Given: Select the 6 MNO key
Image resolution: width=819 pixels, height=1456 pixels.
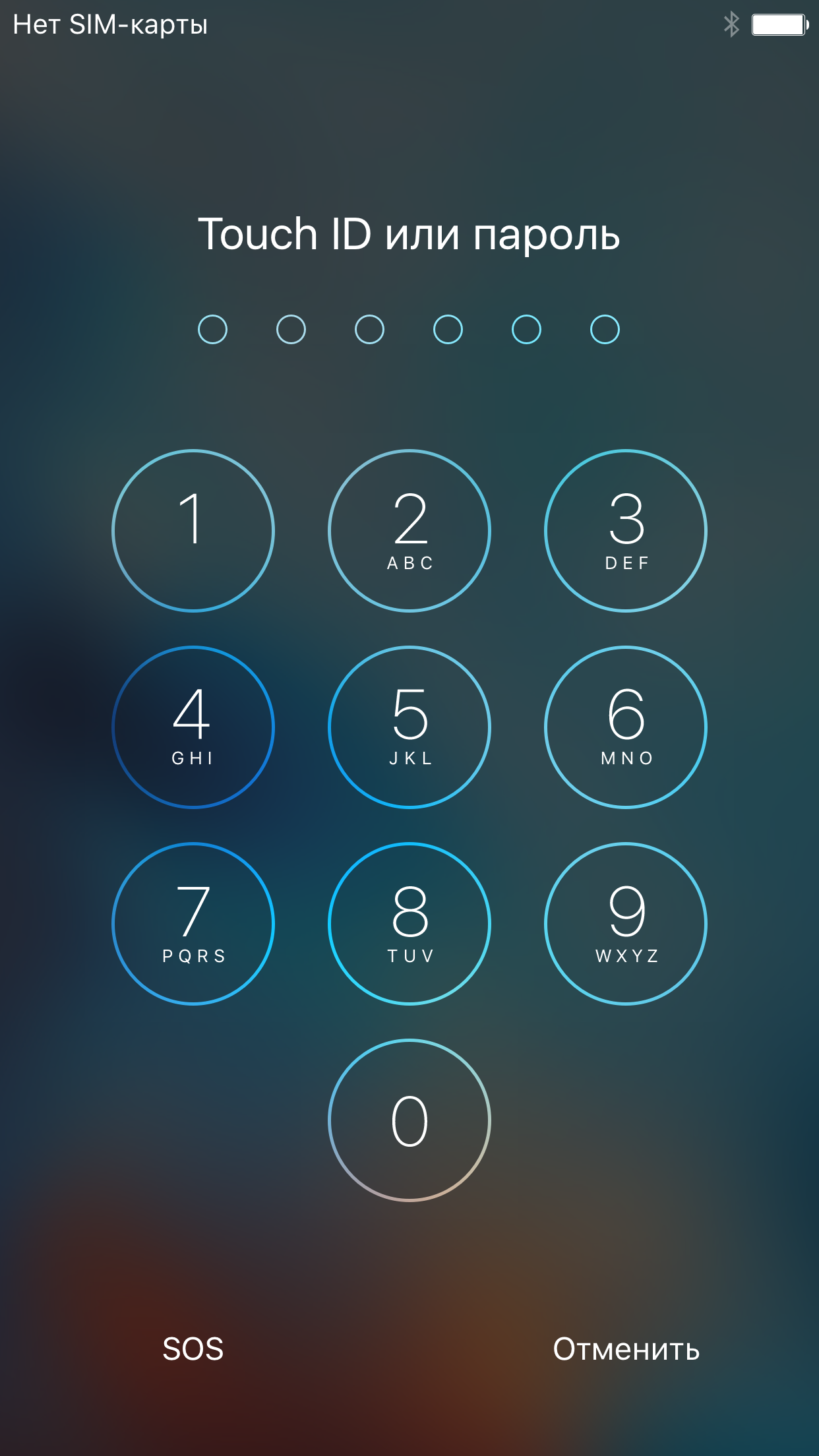Looking at the screenshot, I should point(626,727).
